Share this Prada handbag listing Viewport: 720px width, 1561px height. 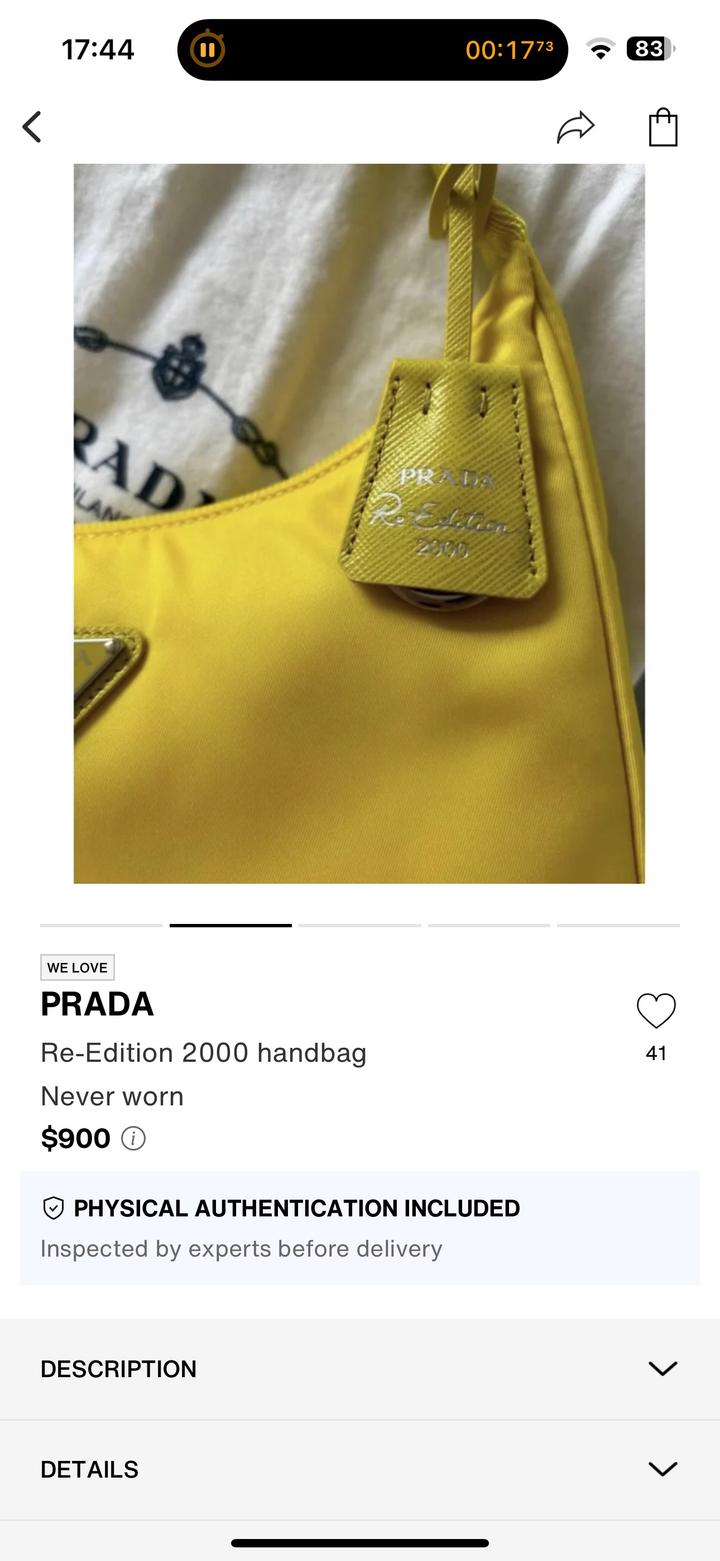click(575, 127)
